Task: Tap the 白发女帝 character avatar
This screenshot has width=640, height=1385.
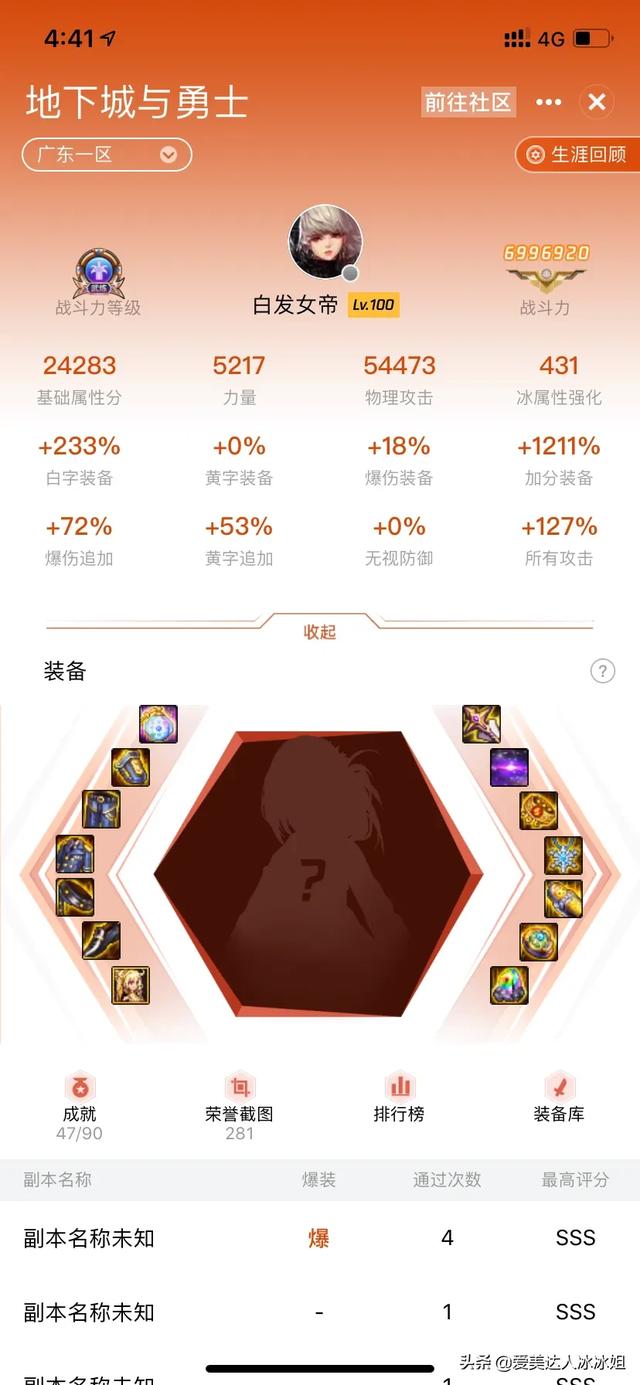Action: pos(325,245)
